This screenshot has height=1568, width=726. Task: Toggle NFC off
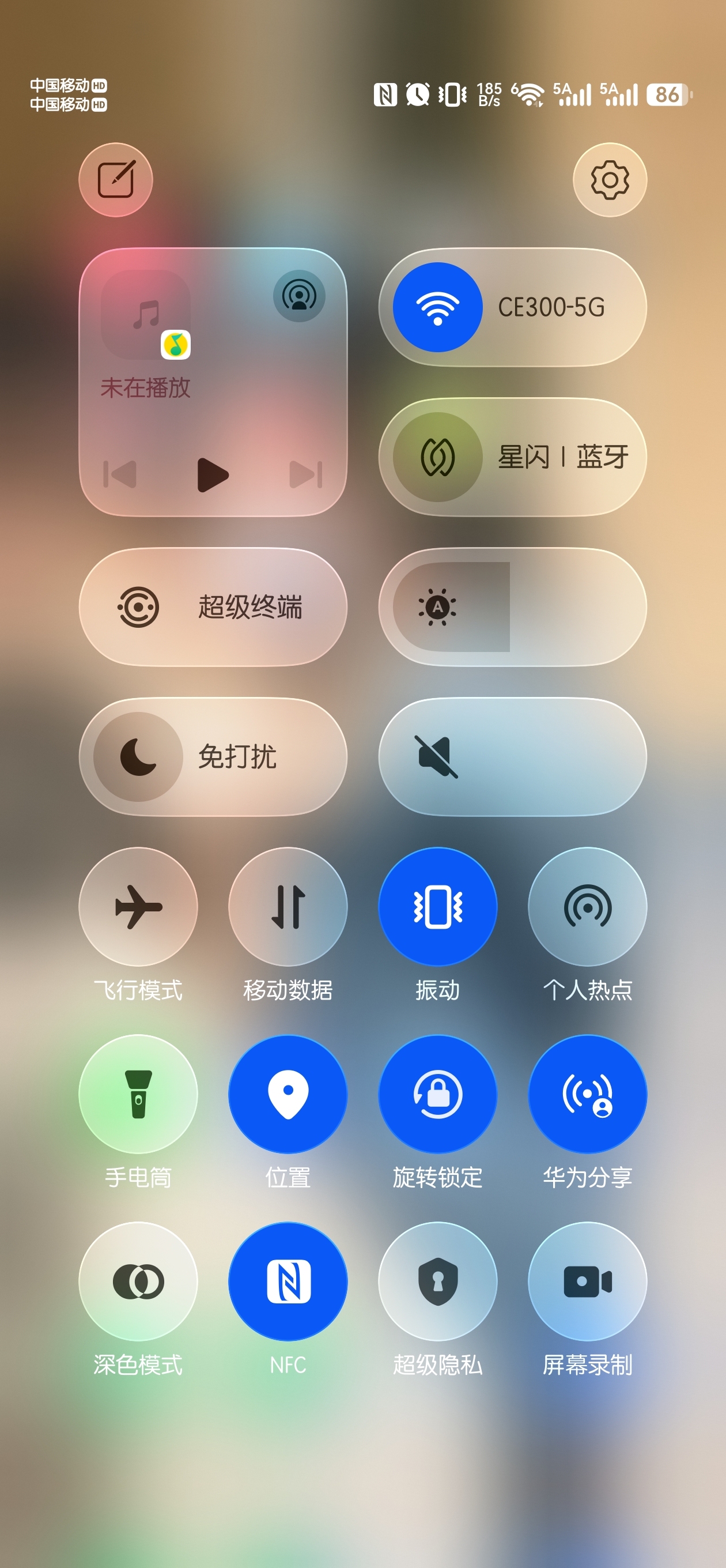point(288,1281)
